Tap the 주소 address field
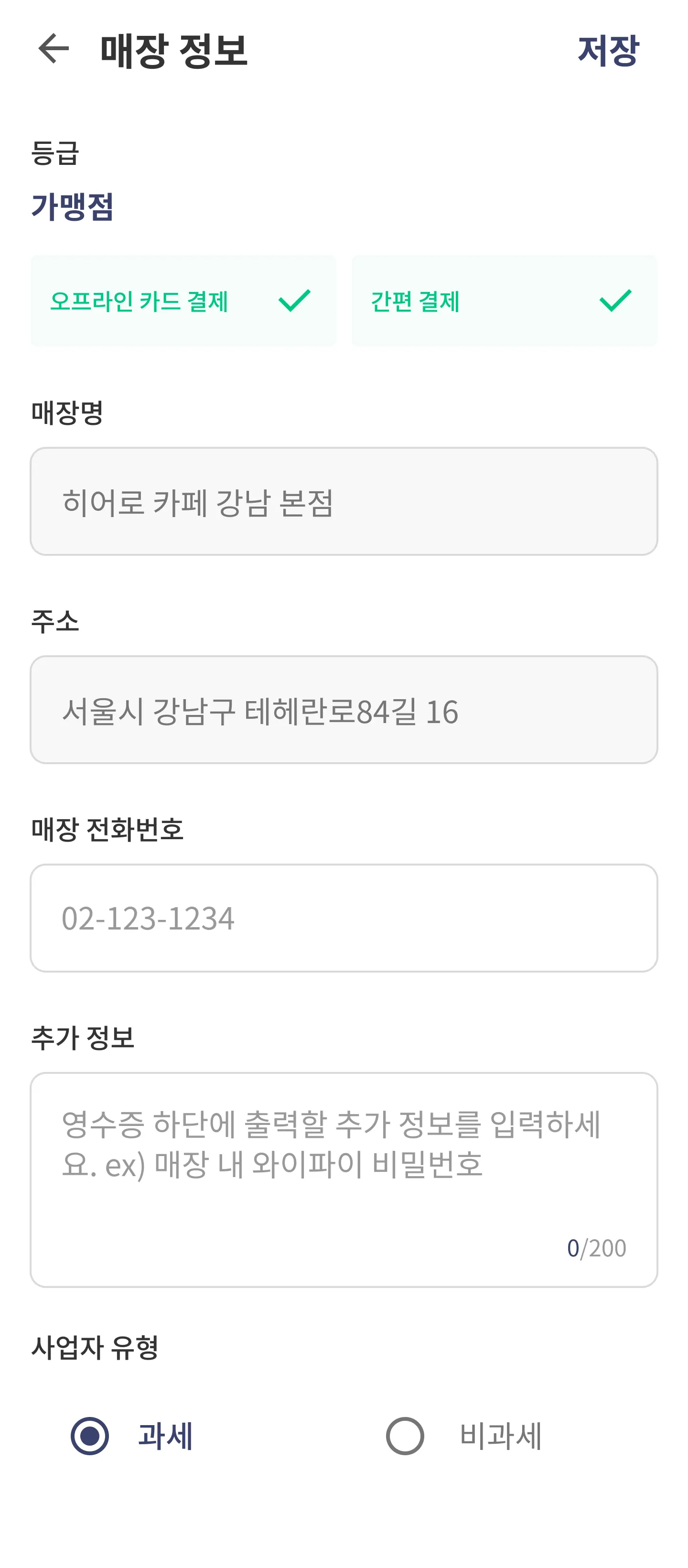The image size is (688, 1568). coord(344,710)
